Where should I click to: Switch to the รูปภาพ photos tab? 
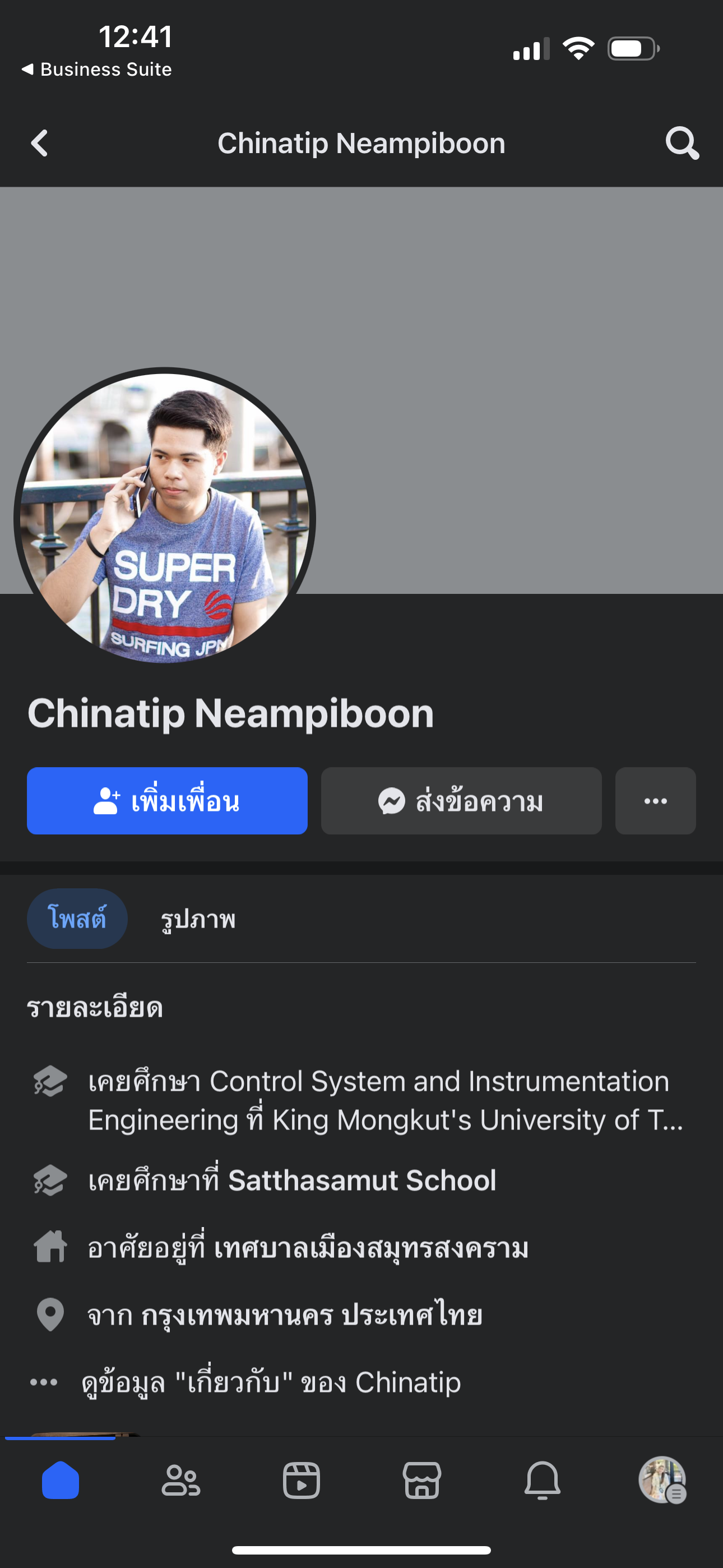coord(198,919)
